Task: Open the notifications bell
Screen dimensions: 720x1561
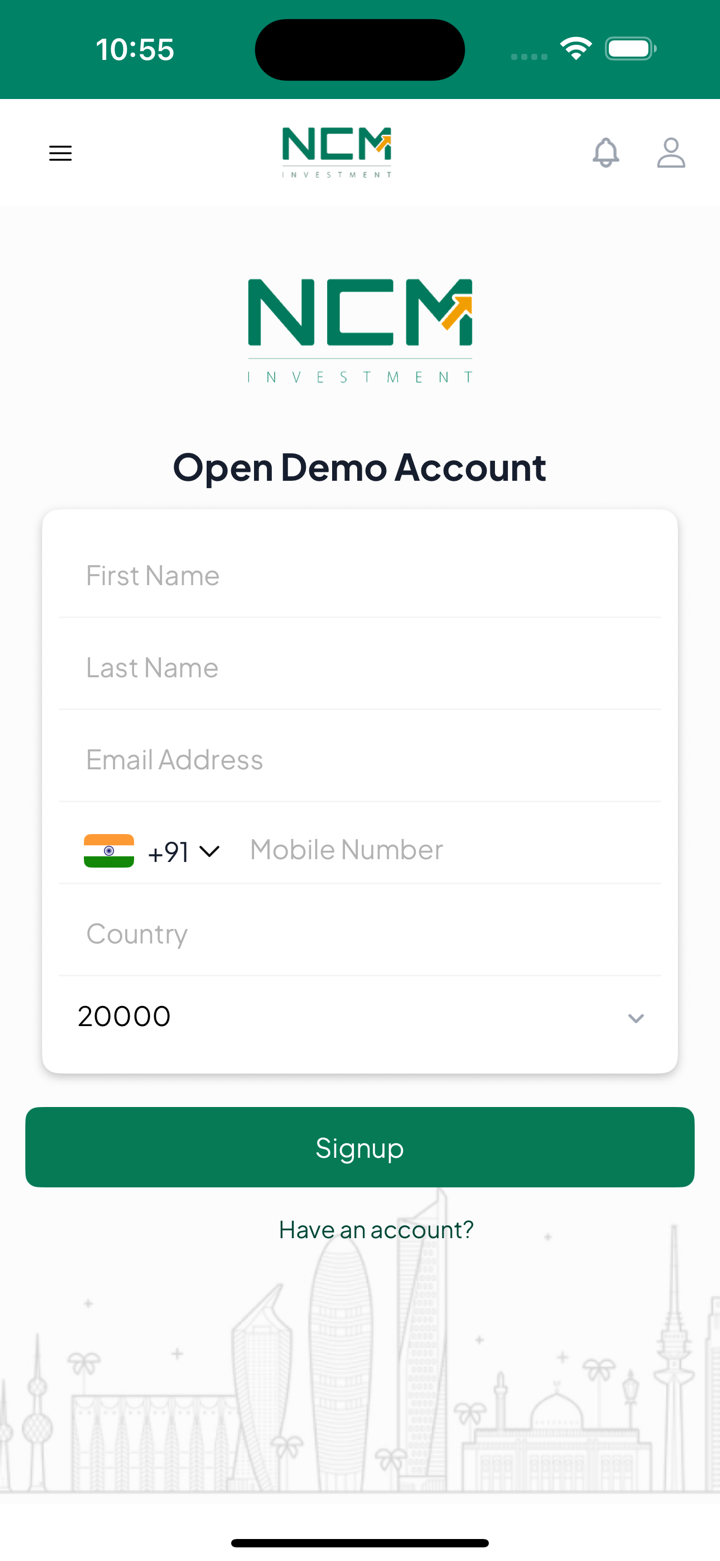Action: pos(605,153)
